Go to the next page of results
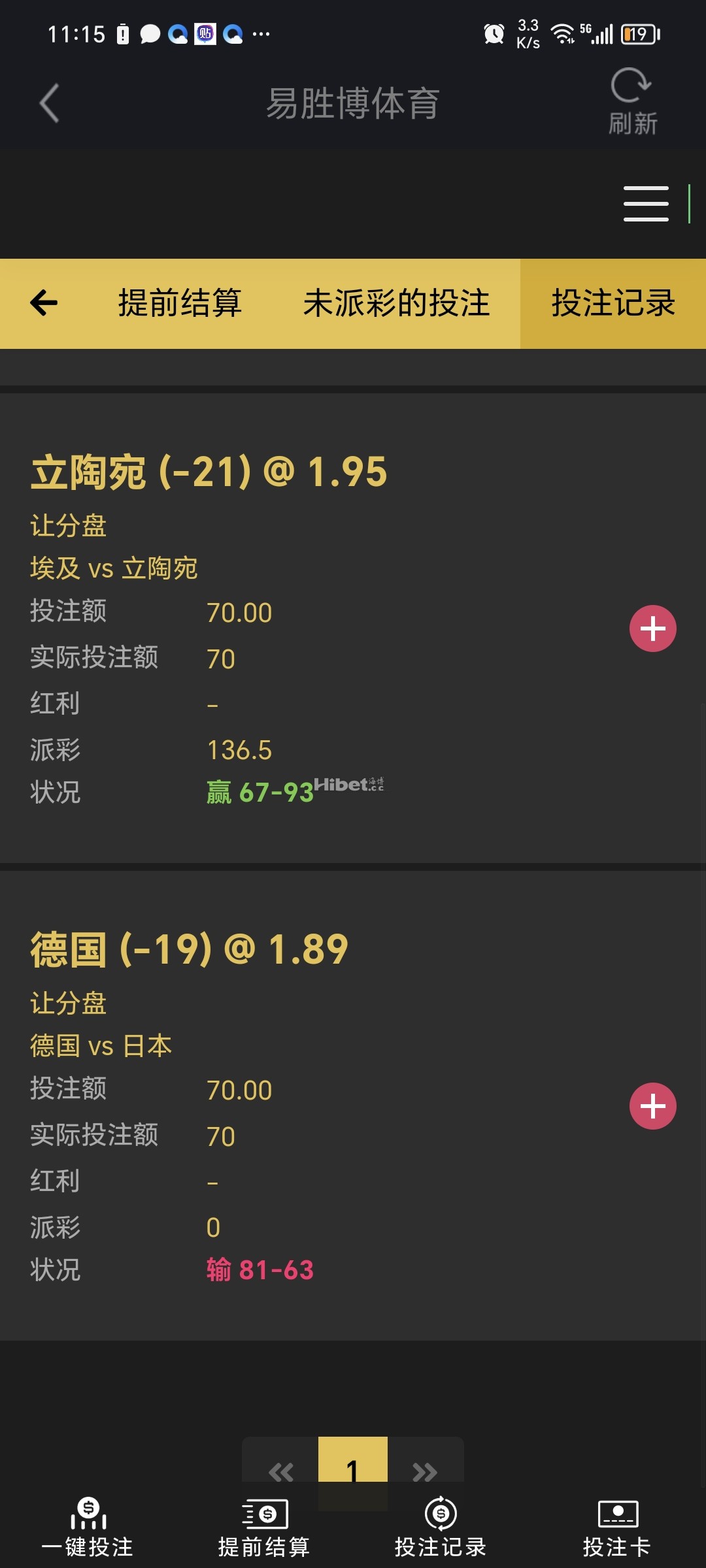 (x=425, y=1470)
